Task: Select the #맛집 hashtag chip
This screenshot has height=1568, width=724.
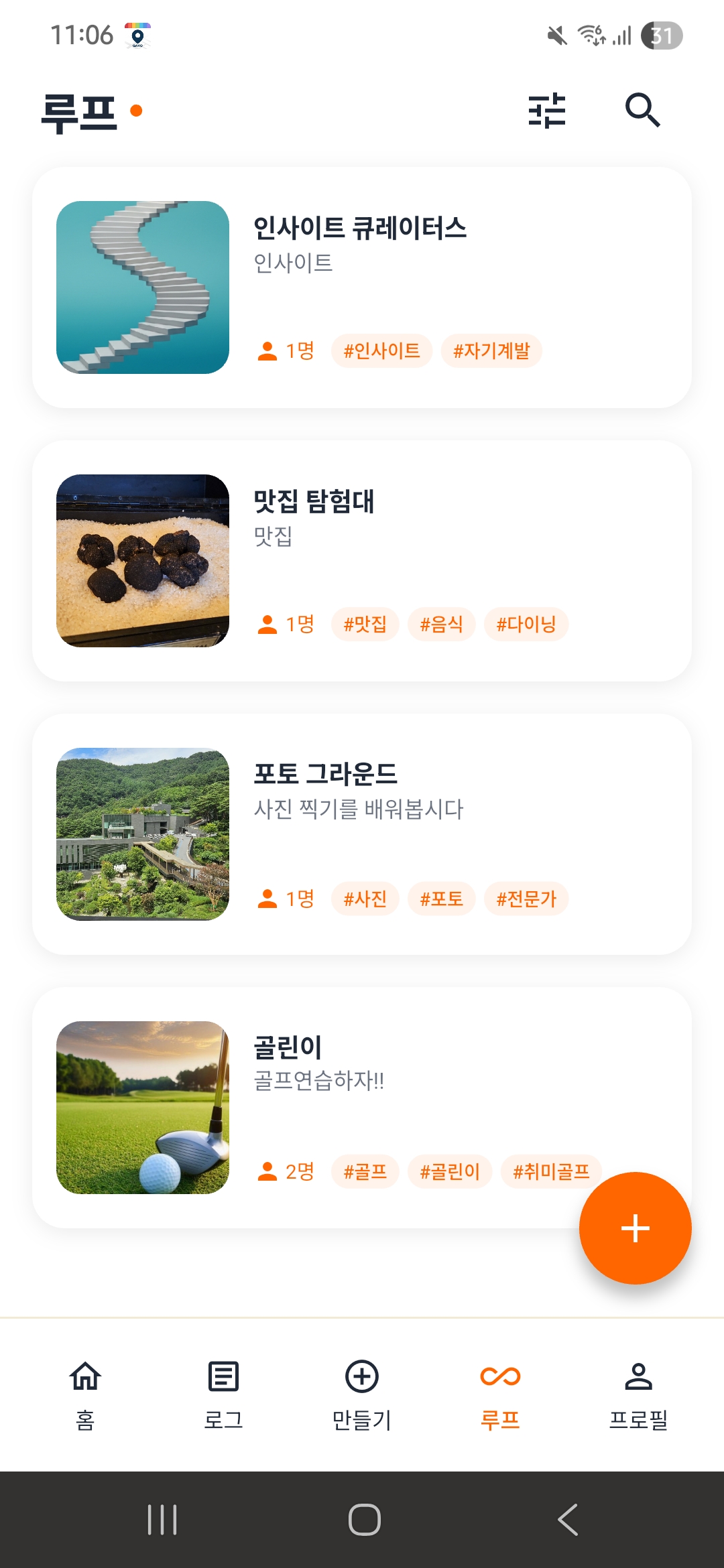Action: [367, 624]
